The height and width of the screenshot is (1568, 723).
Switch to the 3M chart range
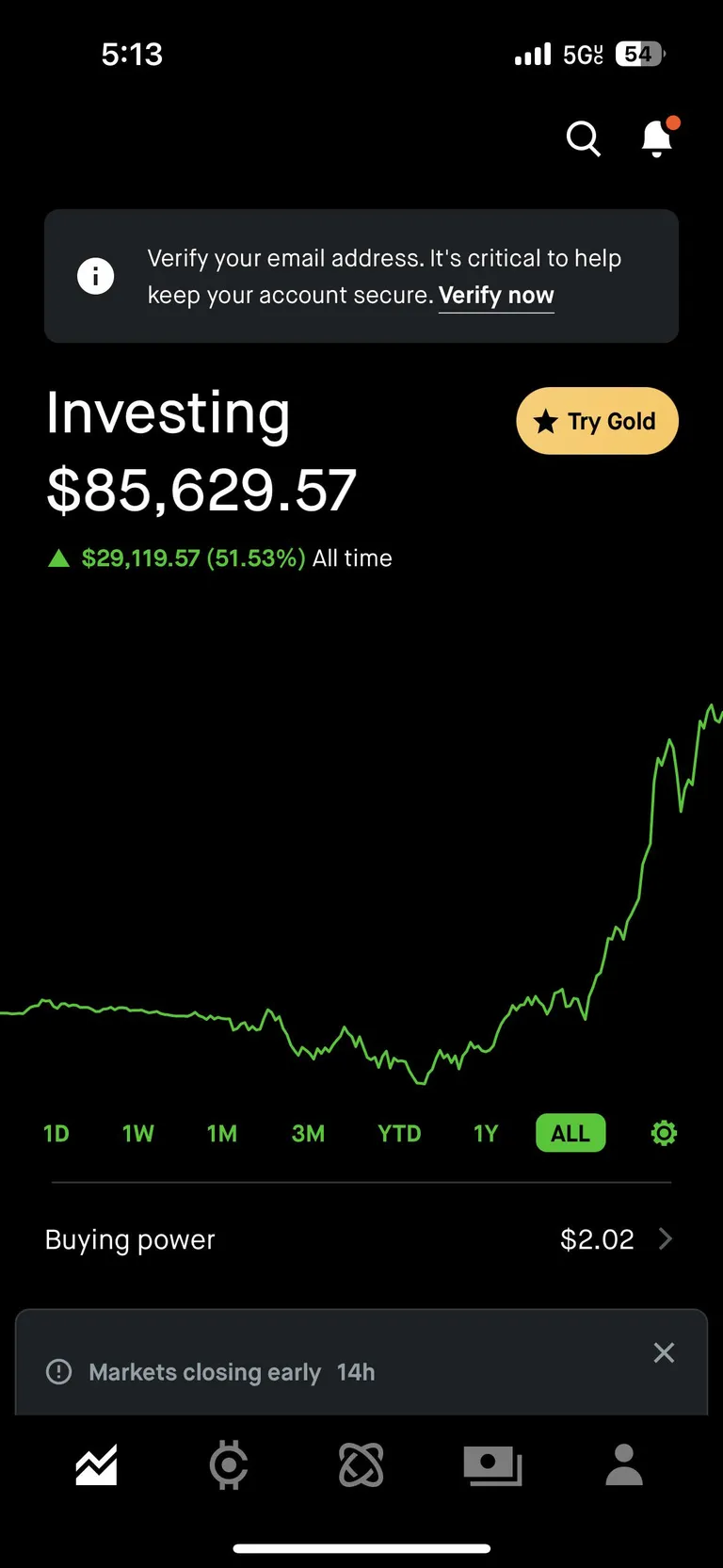click(308, 1133)
